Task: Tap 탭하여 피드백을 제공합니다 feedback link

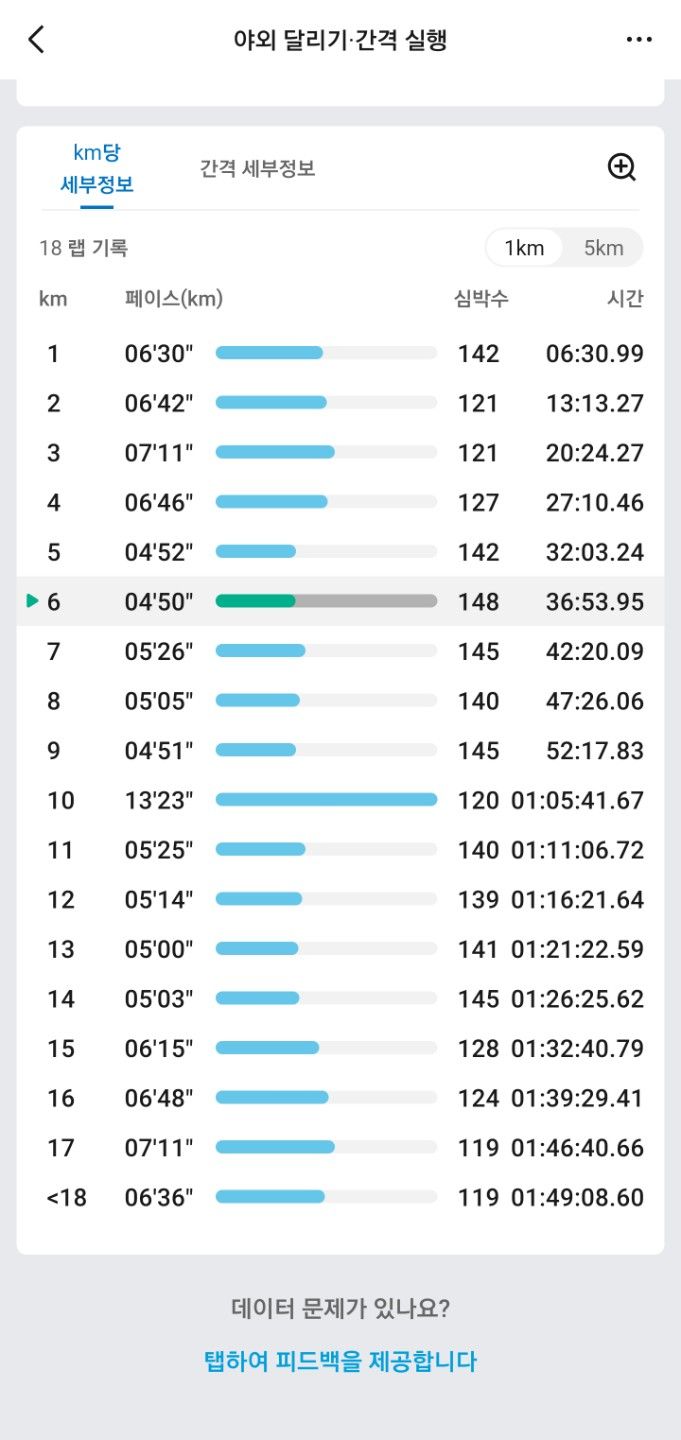Action: (340, 1361)
